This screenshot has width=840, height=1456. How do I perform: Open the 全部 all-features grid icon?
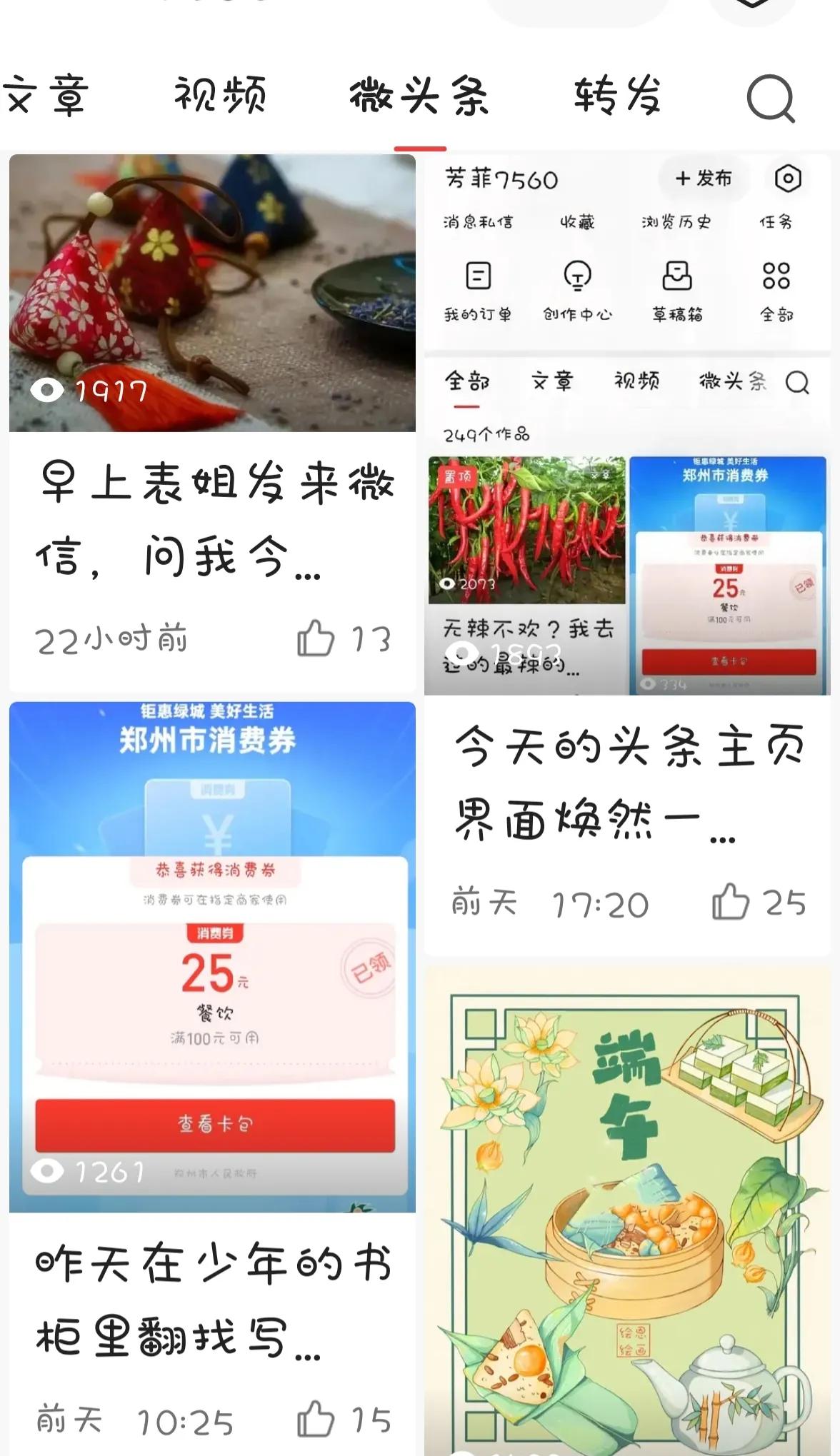(x=776, y=284)
